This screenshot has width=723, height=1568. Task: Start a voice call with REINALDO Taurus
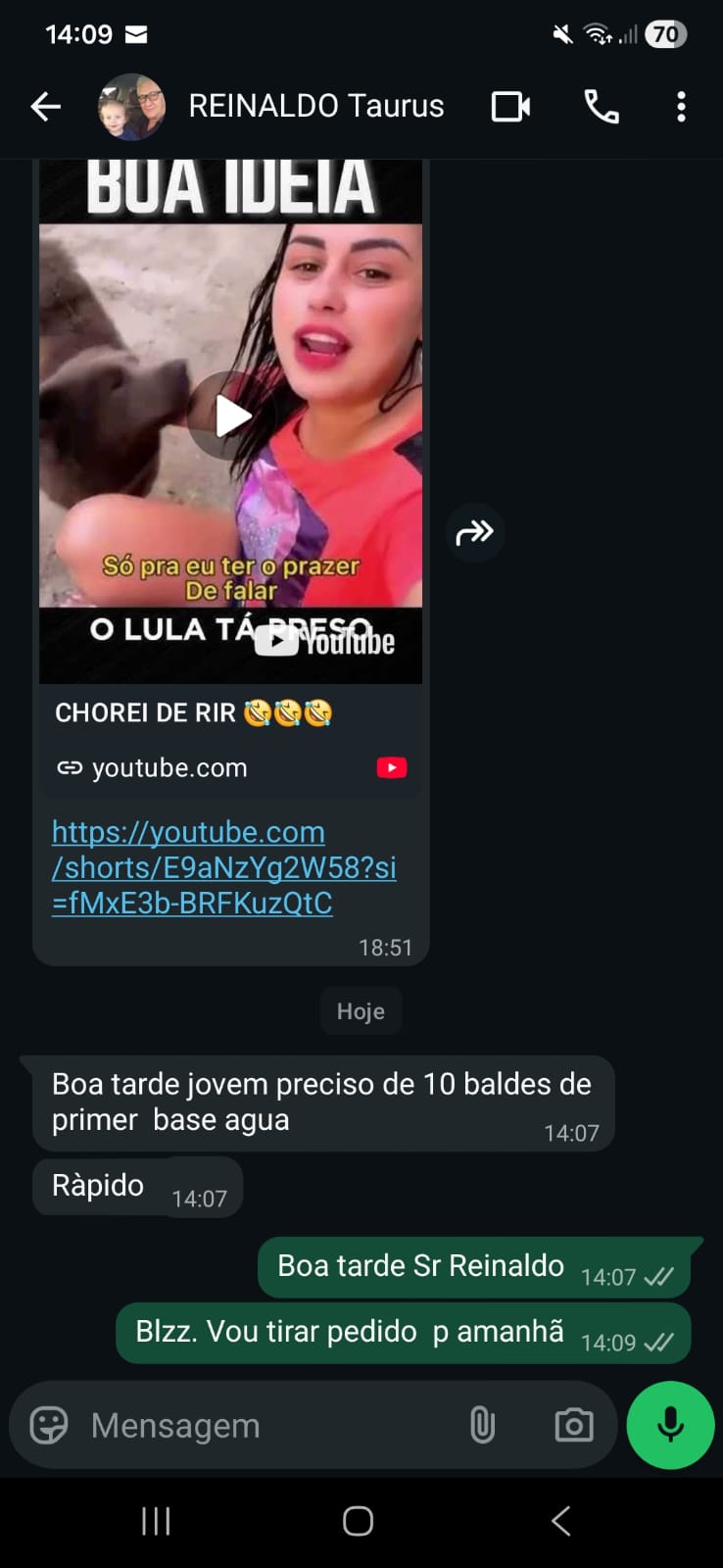pyautogui.click(x=601, y=106)
